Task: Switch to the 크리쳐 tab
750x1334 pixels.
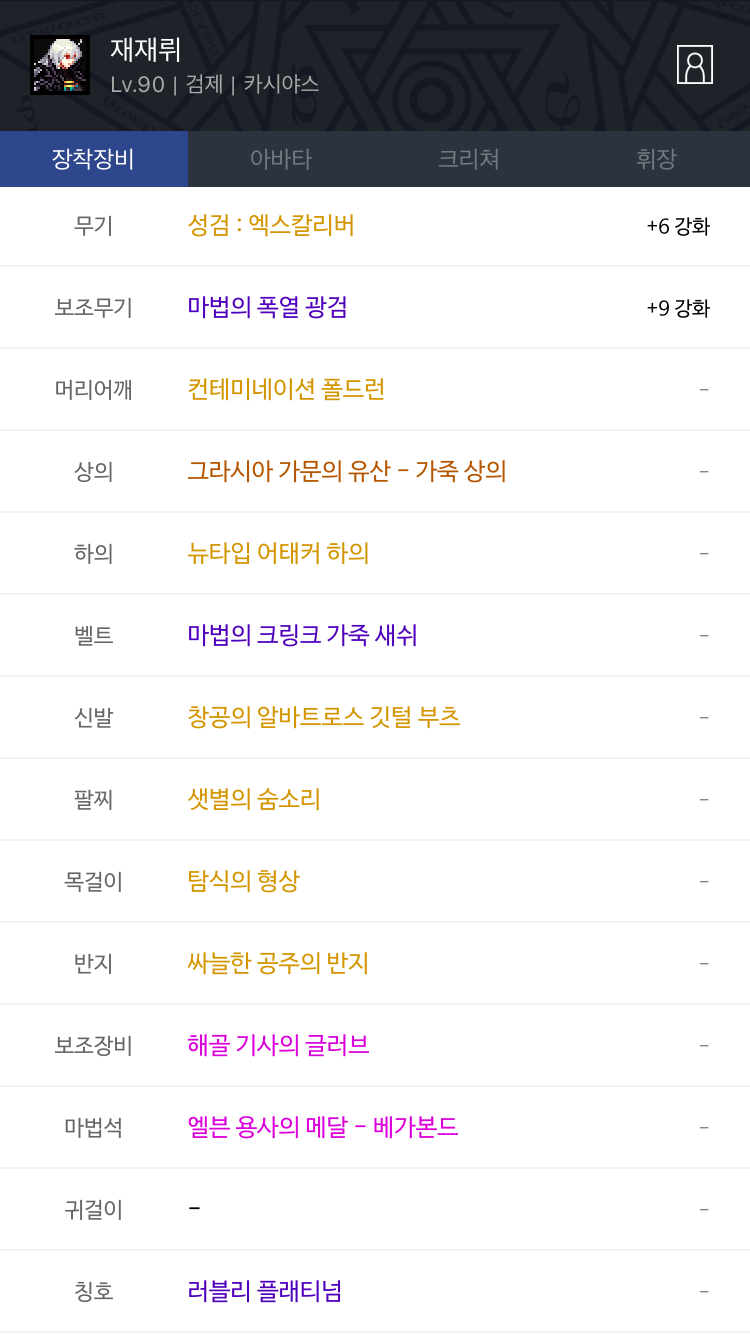Action: [469, 159]
